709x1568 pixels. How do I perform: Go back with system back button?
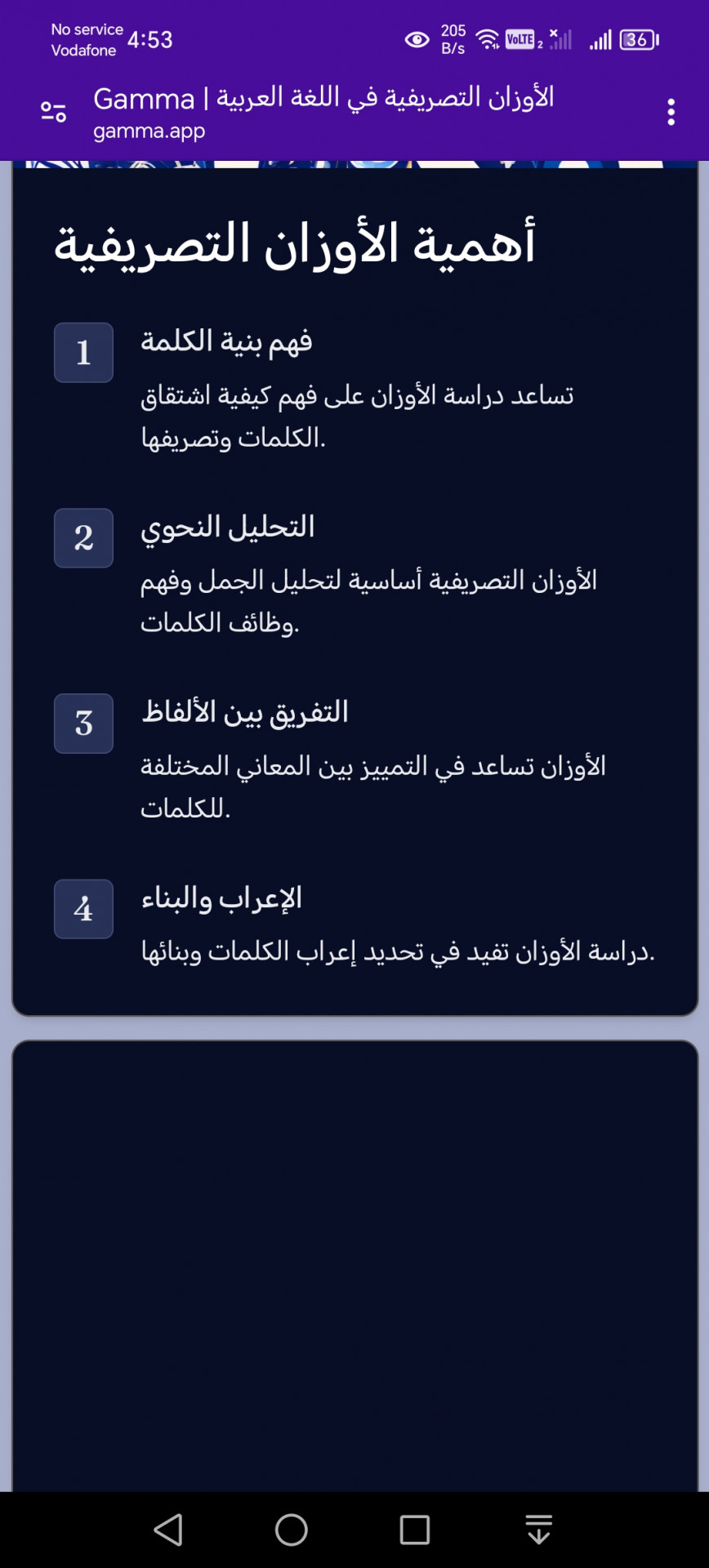(x=168, y=1530)
